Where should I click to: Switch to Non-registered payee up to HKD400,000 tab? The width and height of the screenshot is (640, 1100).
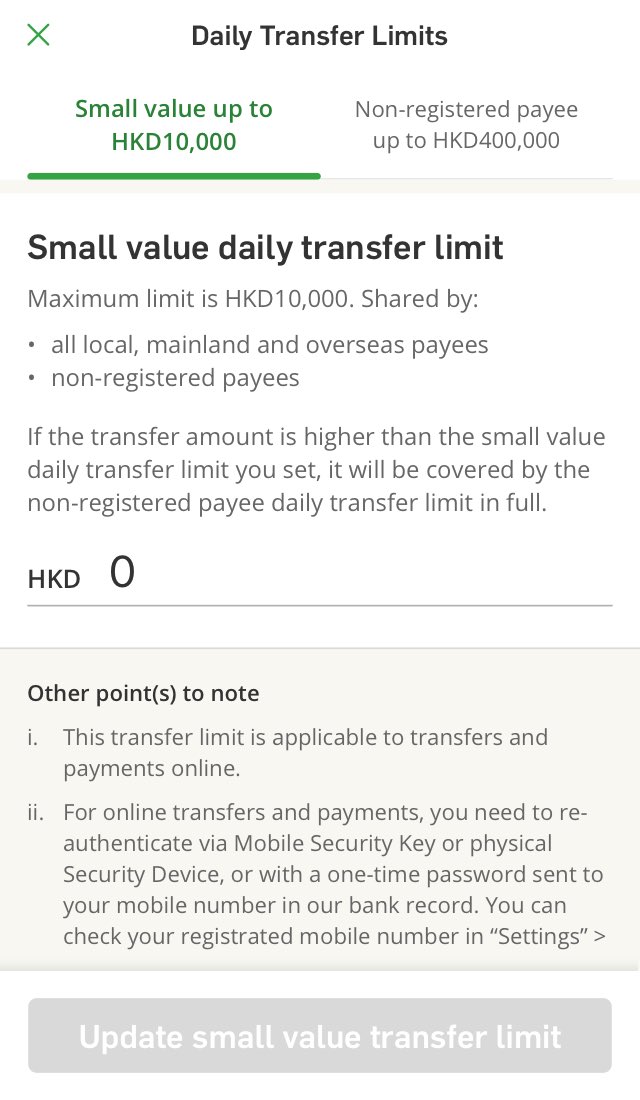point(466,125)
